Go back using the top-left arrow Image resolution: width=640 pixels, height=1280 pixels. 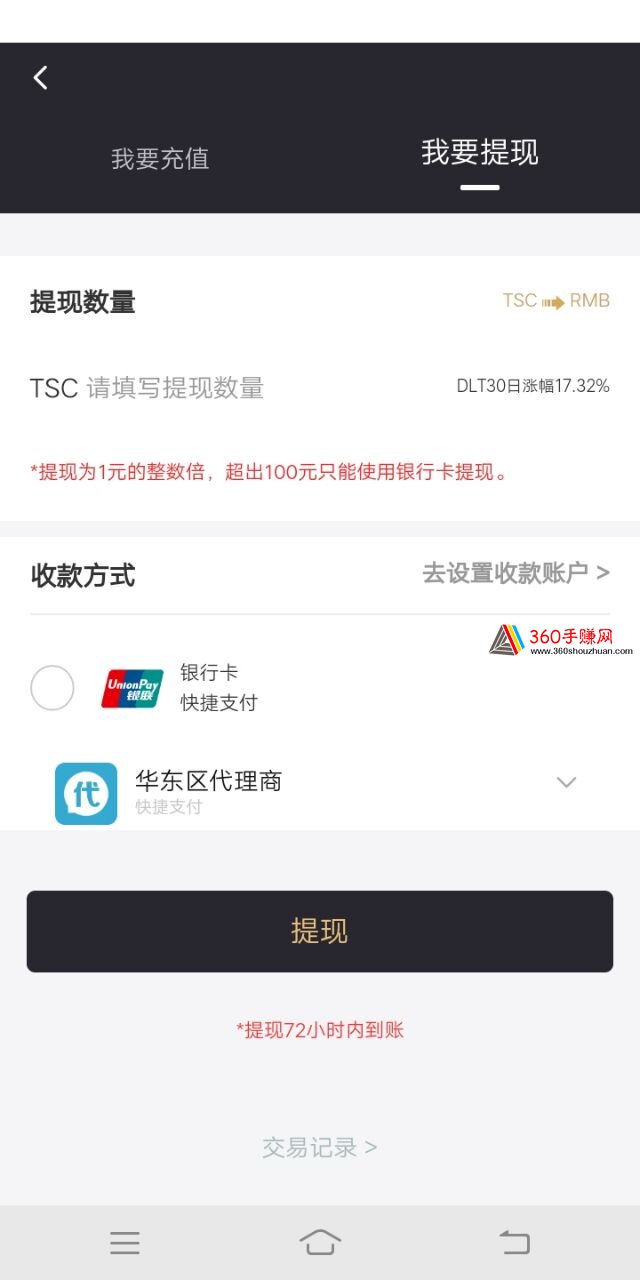[x=40, y=78]
